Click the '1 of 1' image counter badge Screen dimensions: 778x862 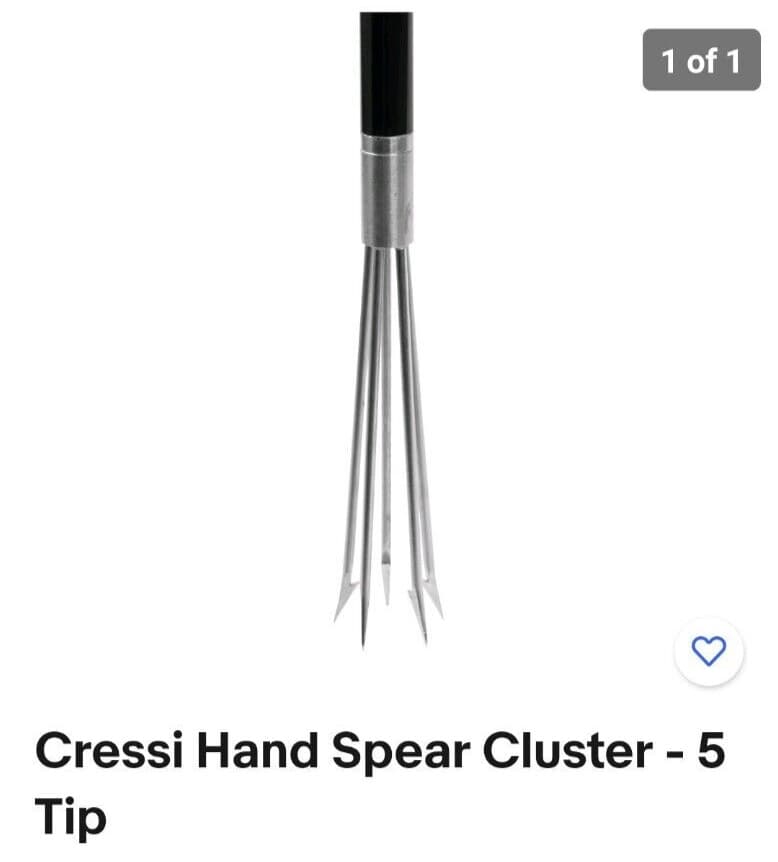click(702, 61)
